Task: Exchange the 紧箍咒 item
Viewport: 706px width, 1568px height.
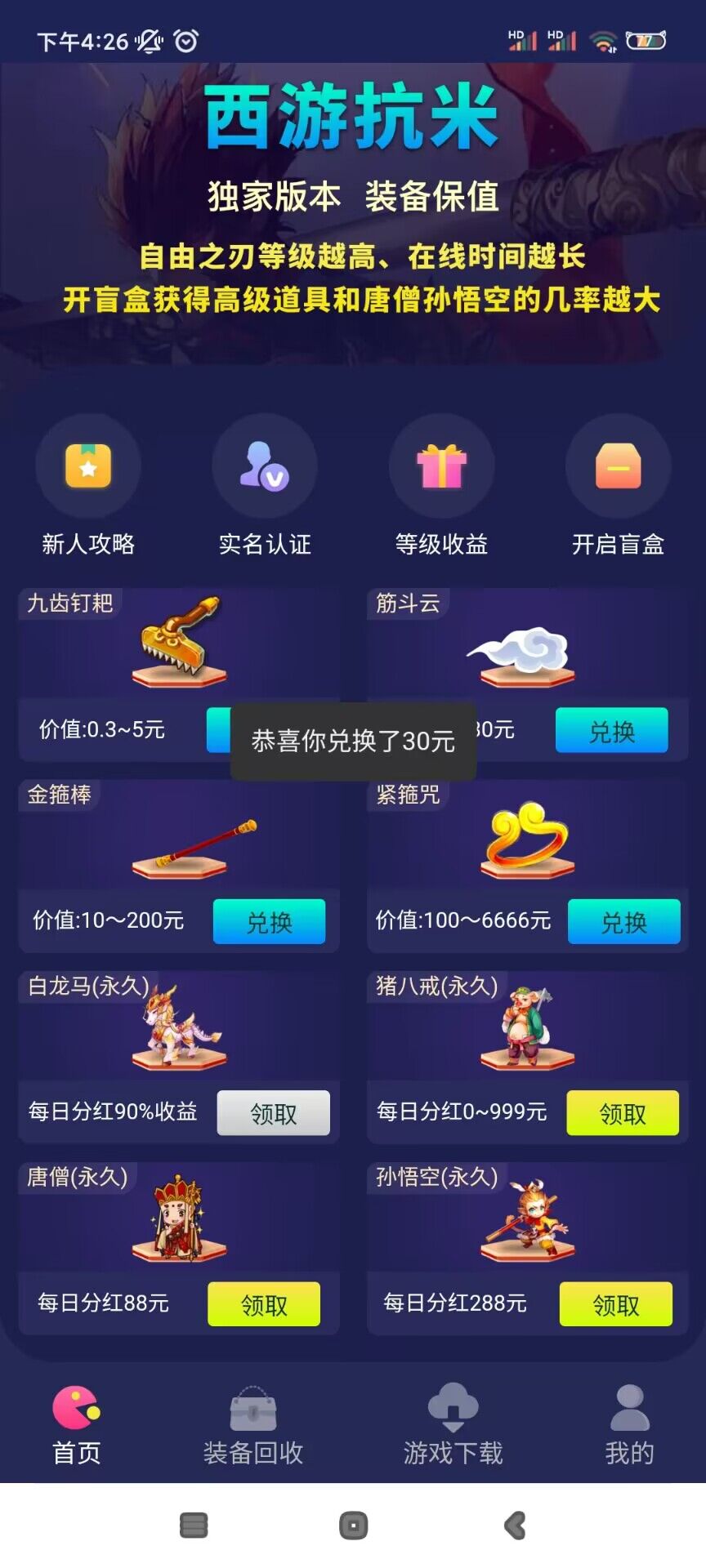Action: (623, 922)
